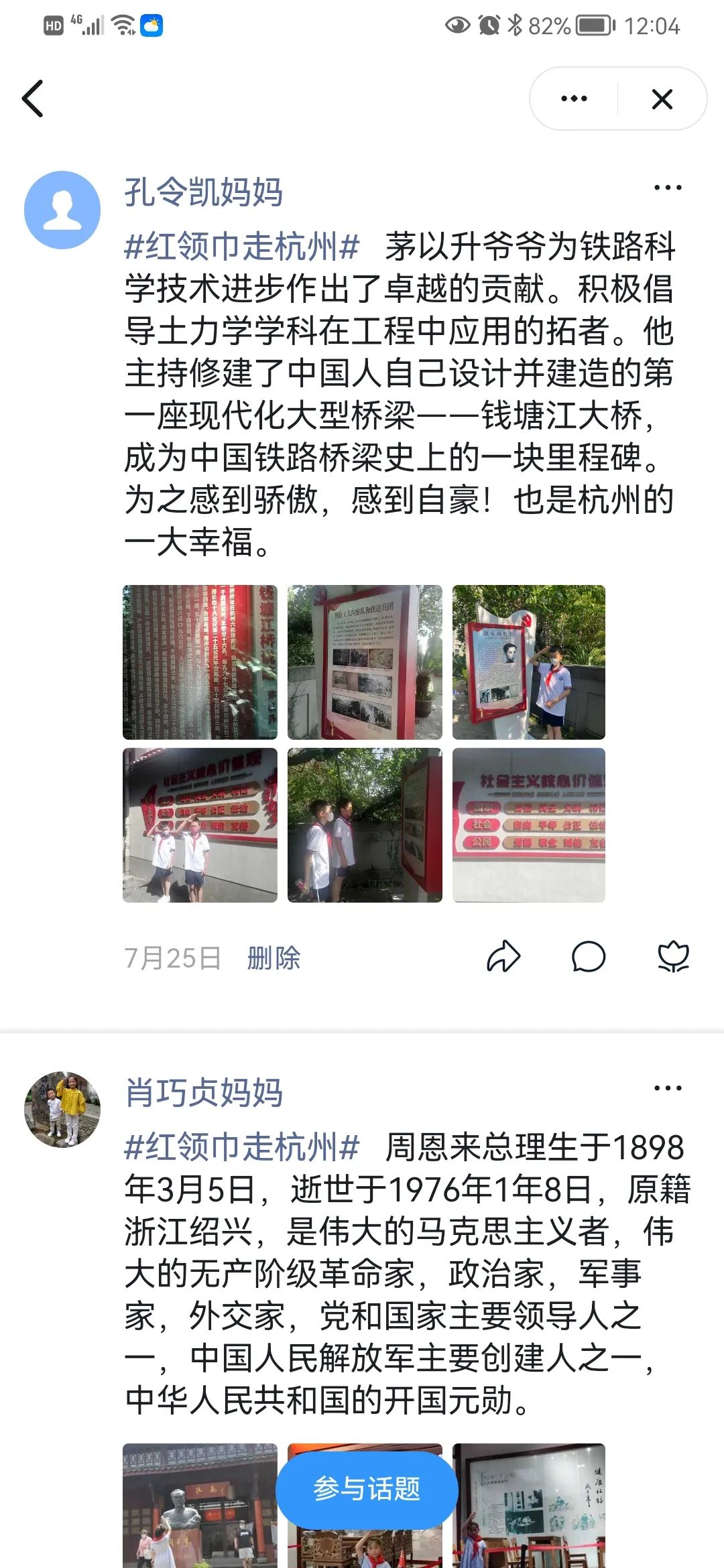This screenshot has width=724, height=1568.
Task: Open the #红领巾走杭州# topic in 肖巧贞妈妈's post
Action: click(242, 1147)
